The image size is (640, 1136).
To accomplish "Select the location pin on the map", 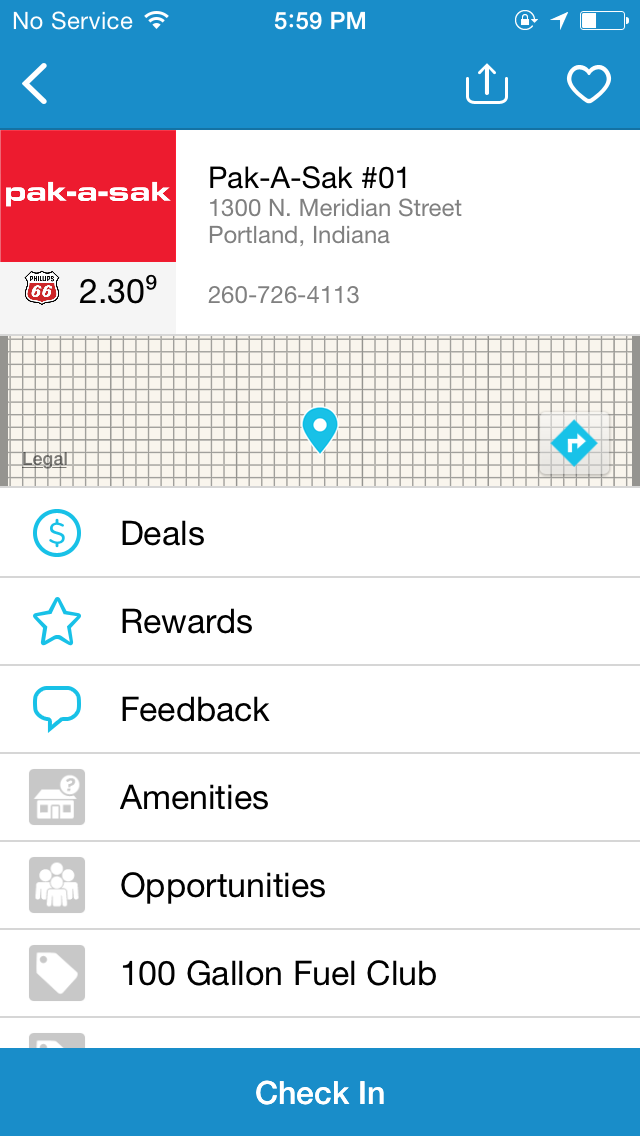I will (320, 429).
